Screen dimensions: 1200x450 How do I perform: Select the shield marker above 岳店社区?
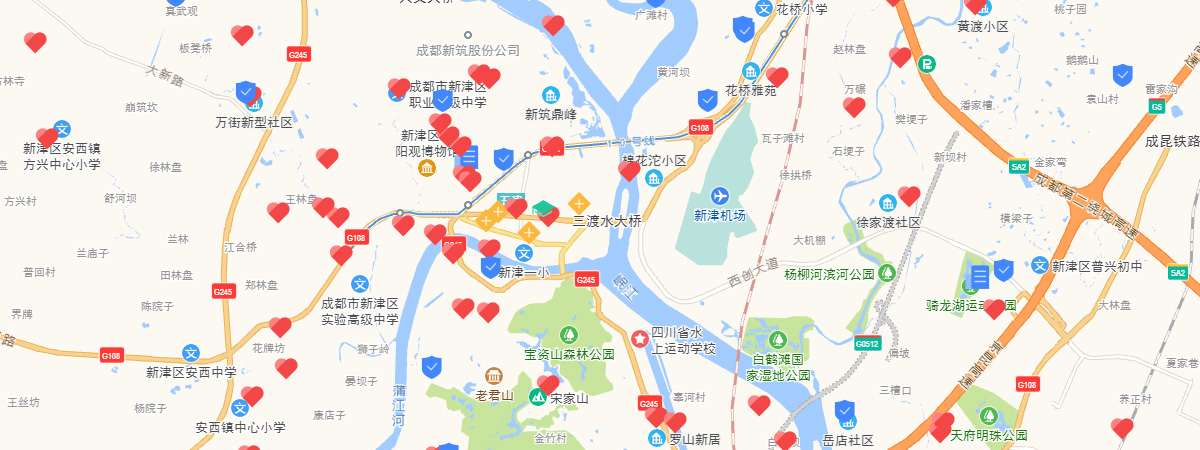[845, 411]
